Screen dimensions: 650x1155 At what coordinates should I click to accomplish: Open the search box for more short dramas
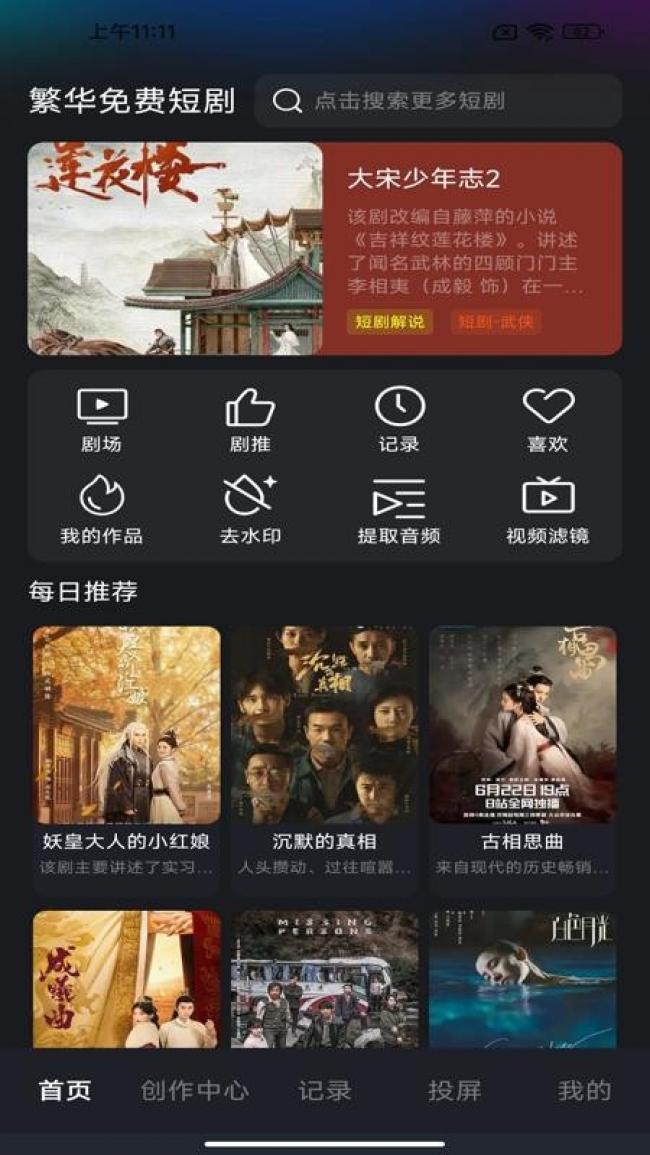[x=437, y=101]
